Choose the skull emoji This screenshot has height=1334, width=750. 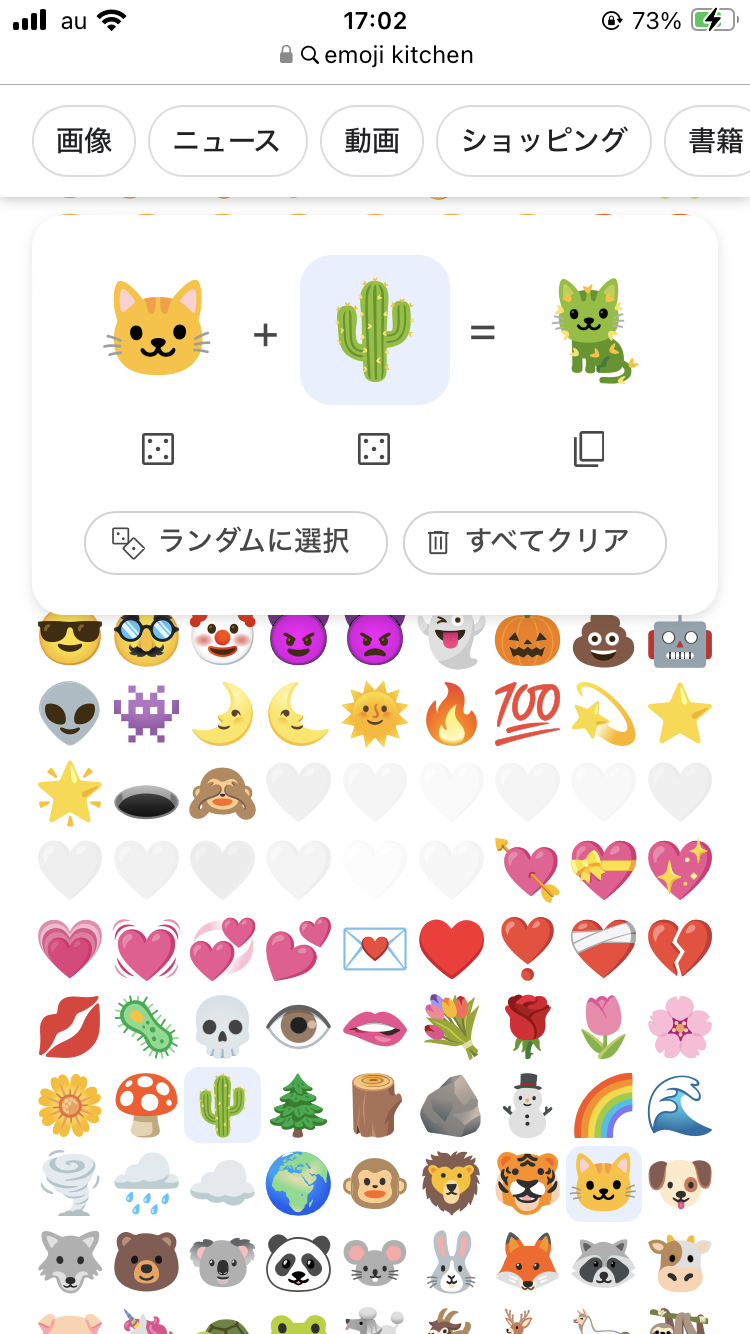click(222, 1027)
